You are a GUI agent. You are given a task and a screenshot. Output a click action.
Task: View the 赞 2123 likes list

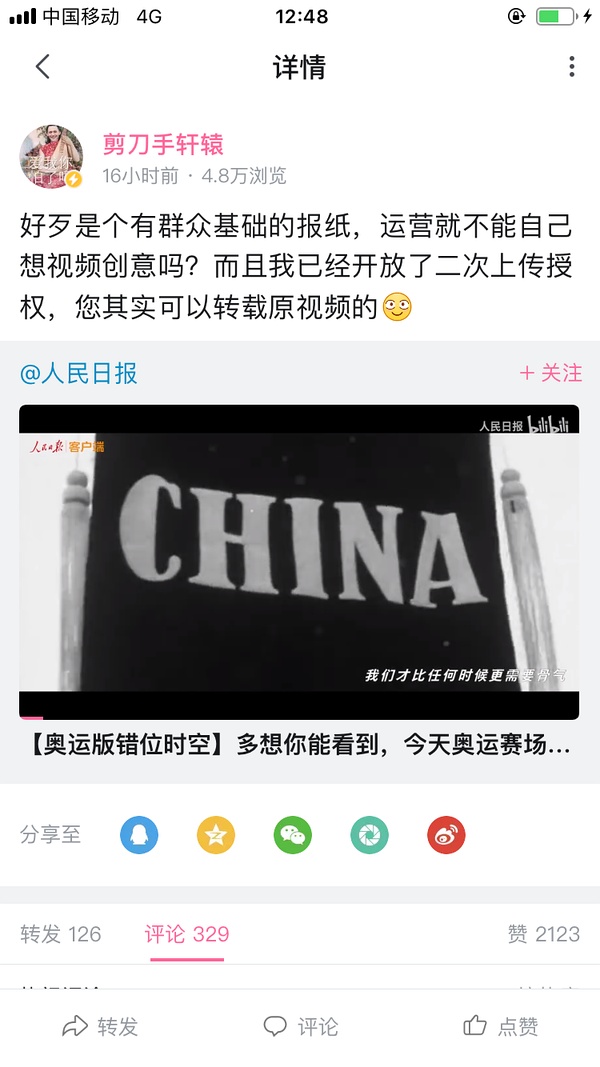(543, 934)
